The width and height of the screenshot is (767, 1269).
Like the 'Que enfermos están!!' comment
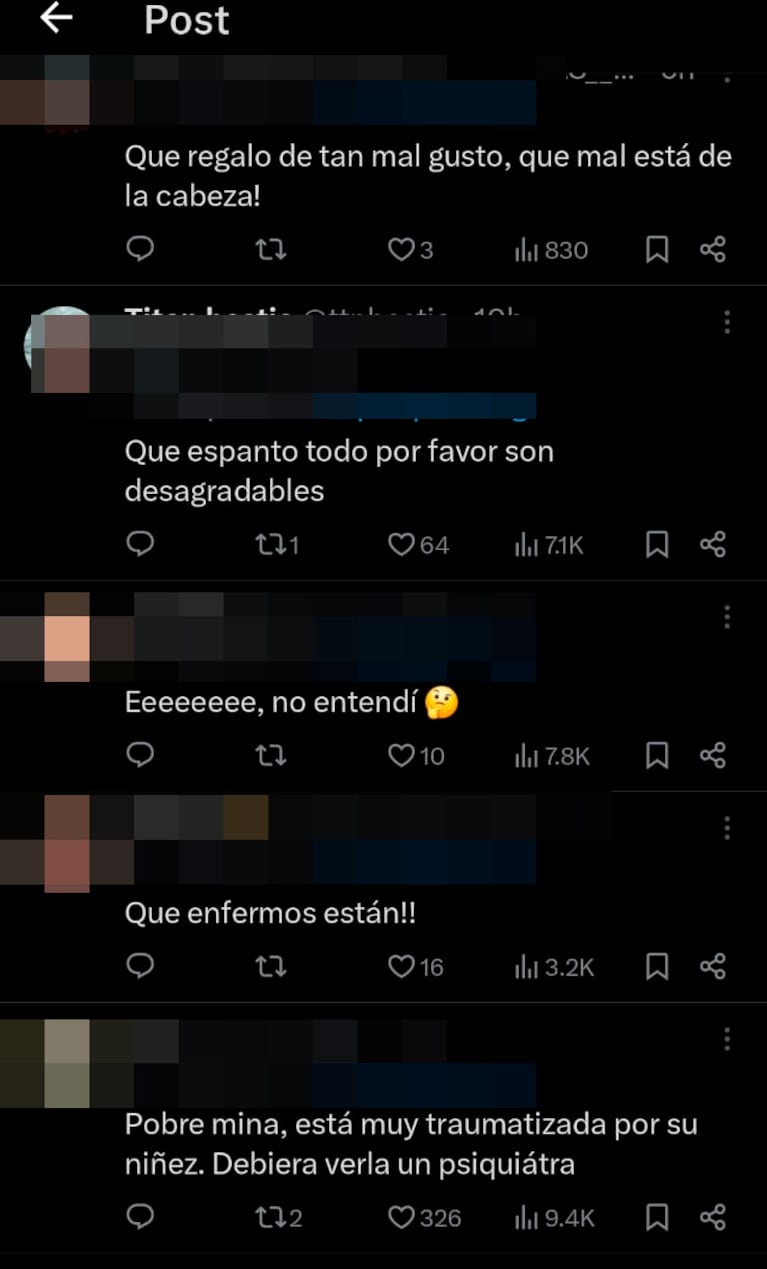[x=401, y=966]
